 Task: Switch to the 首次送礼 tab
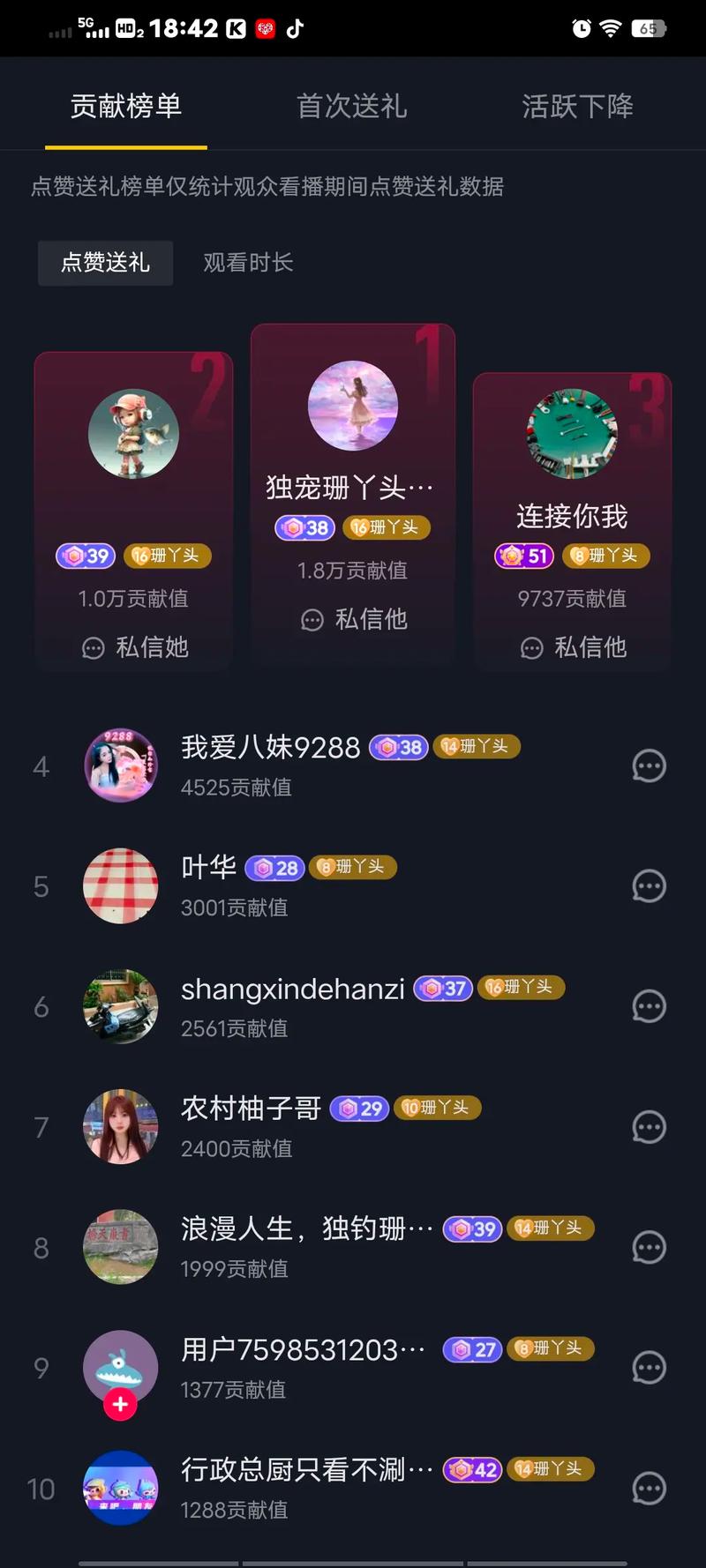point(350,106)
